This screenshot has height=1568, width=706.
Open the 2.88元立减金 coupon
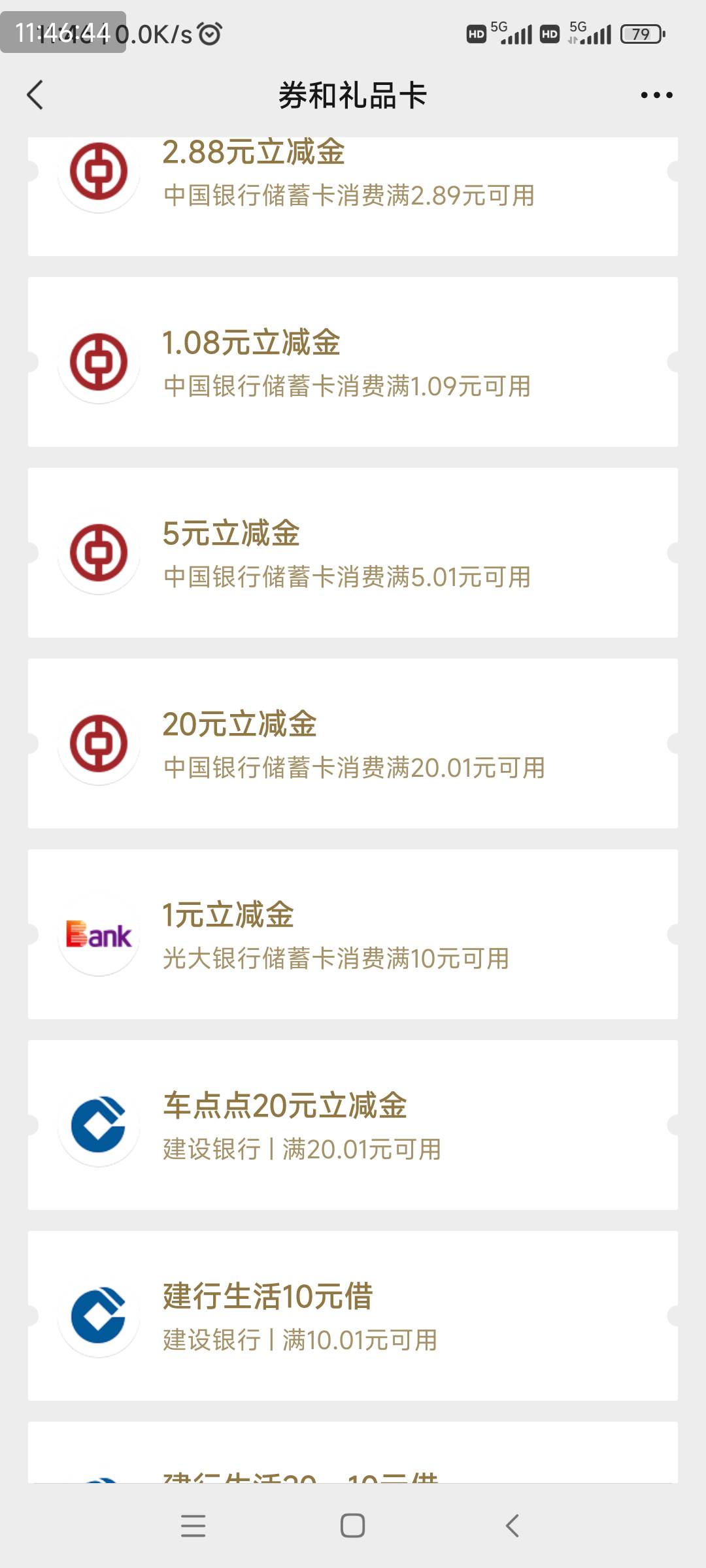[x=353, y=196]
